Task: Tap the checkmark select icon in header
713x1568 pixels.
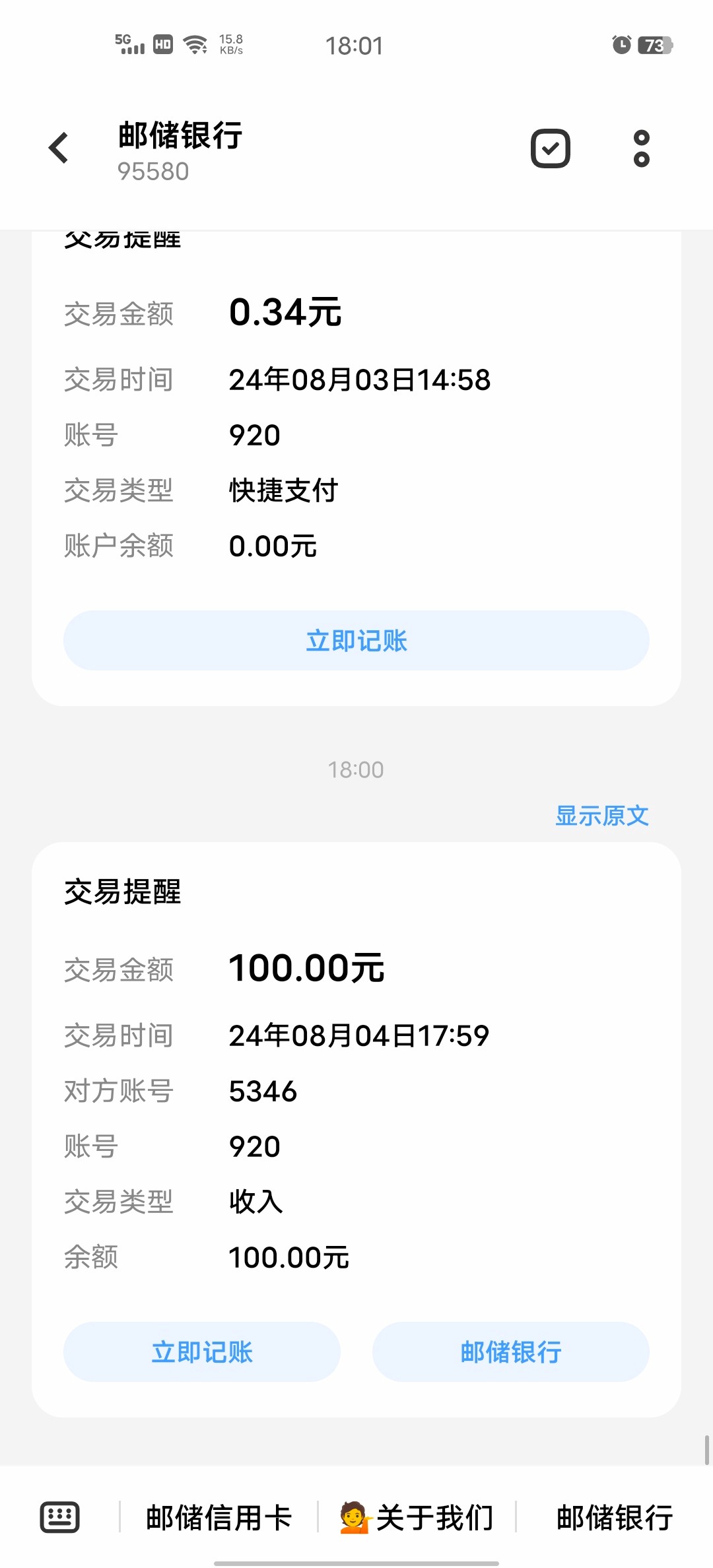Action: tap(550, 148)
